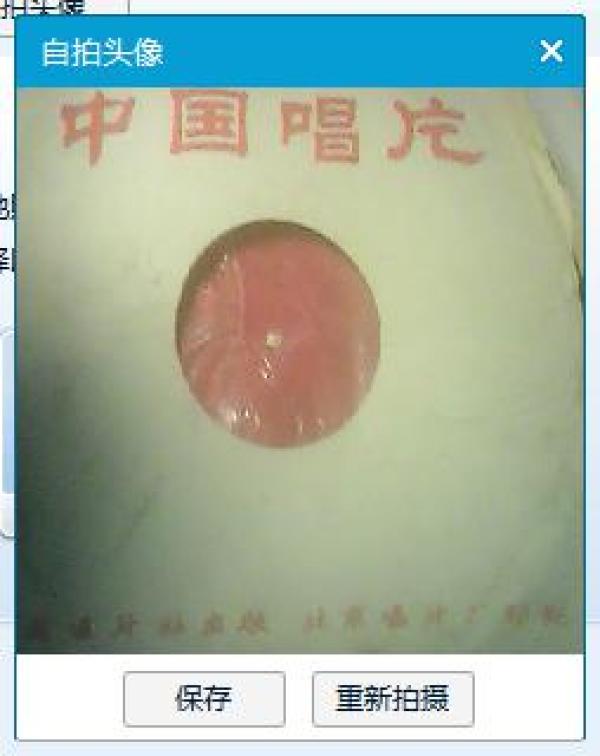
Task: Save the photo with 保存
Action: pos(204,698)
